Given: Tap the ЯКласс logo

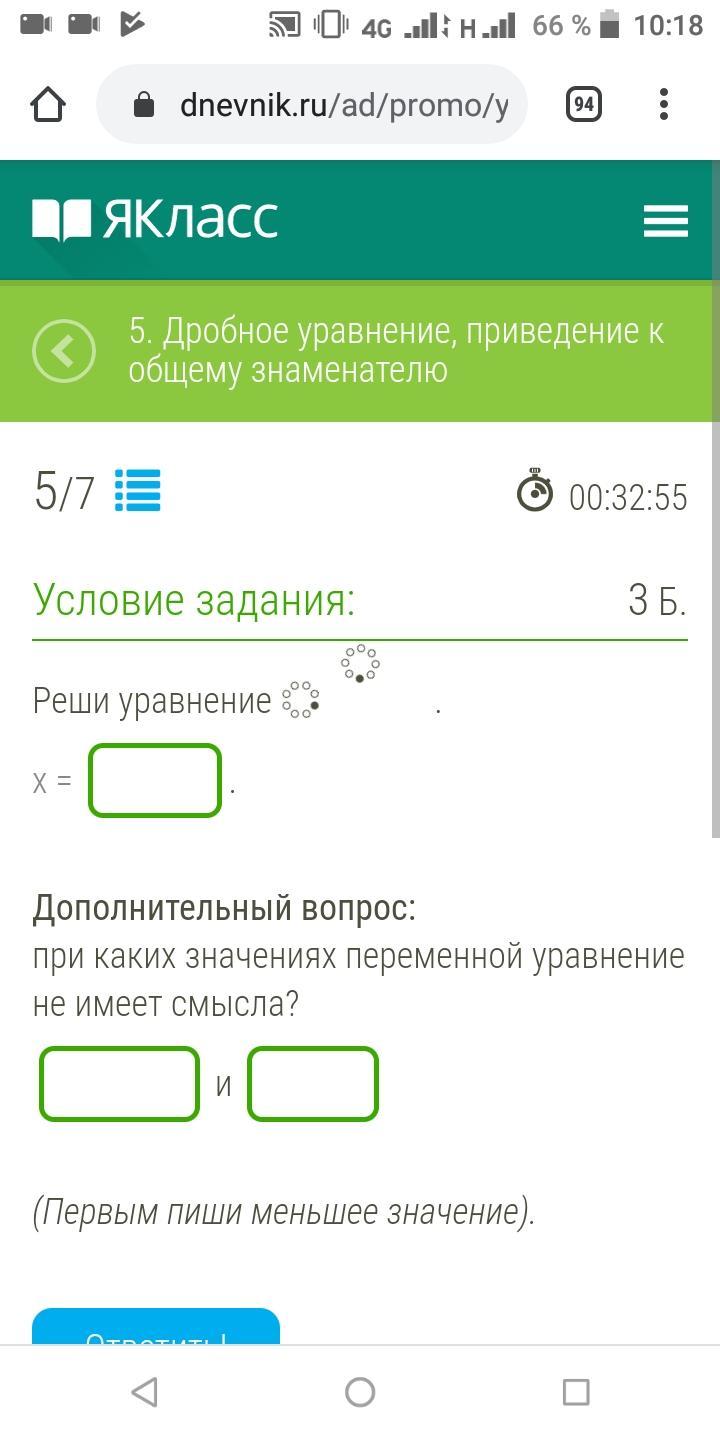Looking at the screenshot, I should coord(155,219).
